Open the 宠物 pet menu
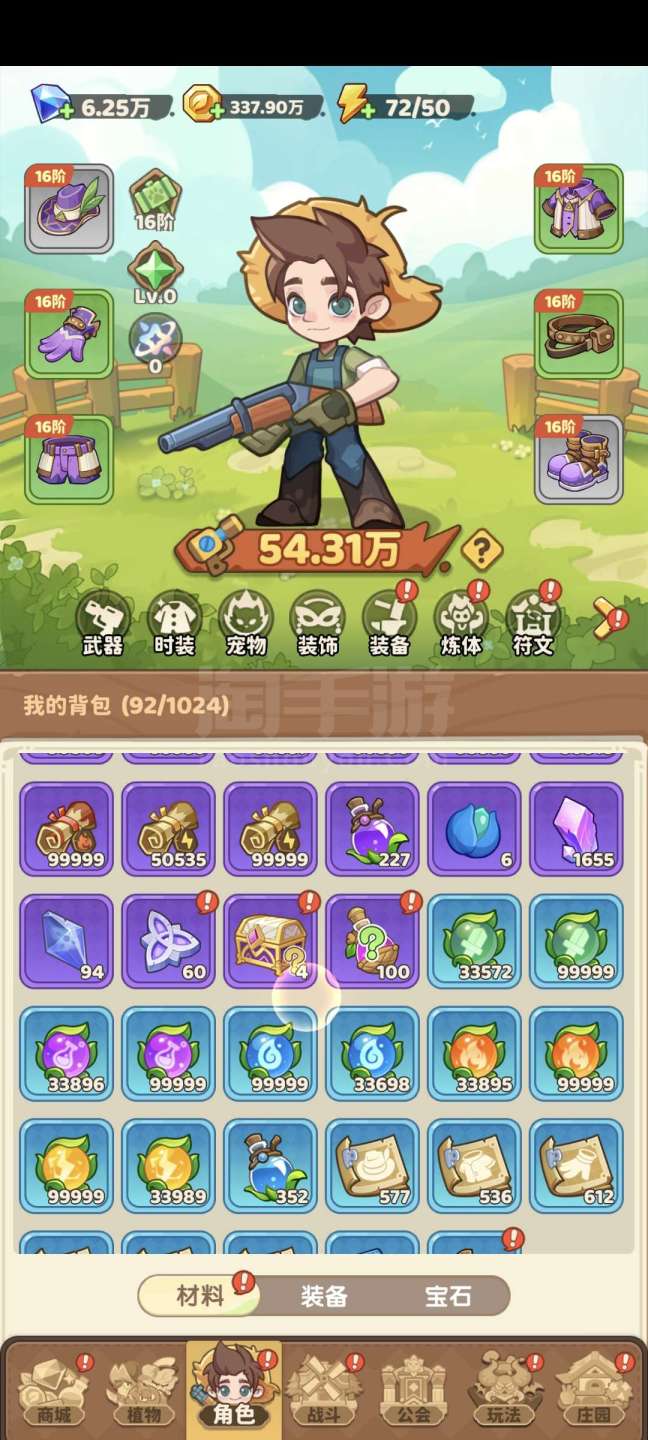This screenshot has width=648, height=1440. 246,622
